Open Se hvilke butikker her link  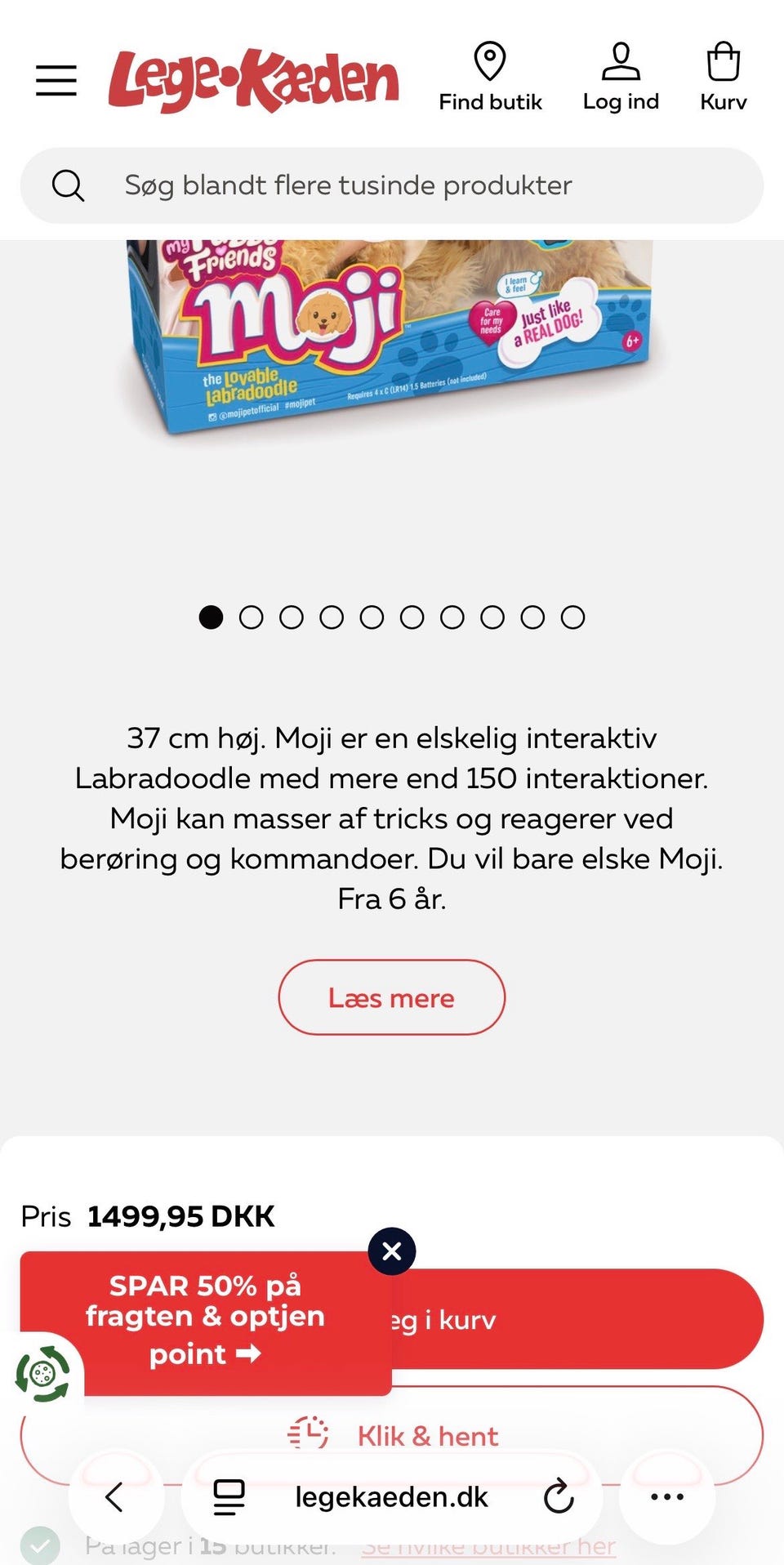[490, 1542]
